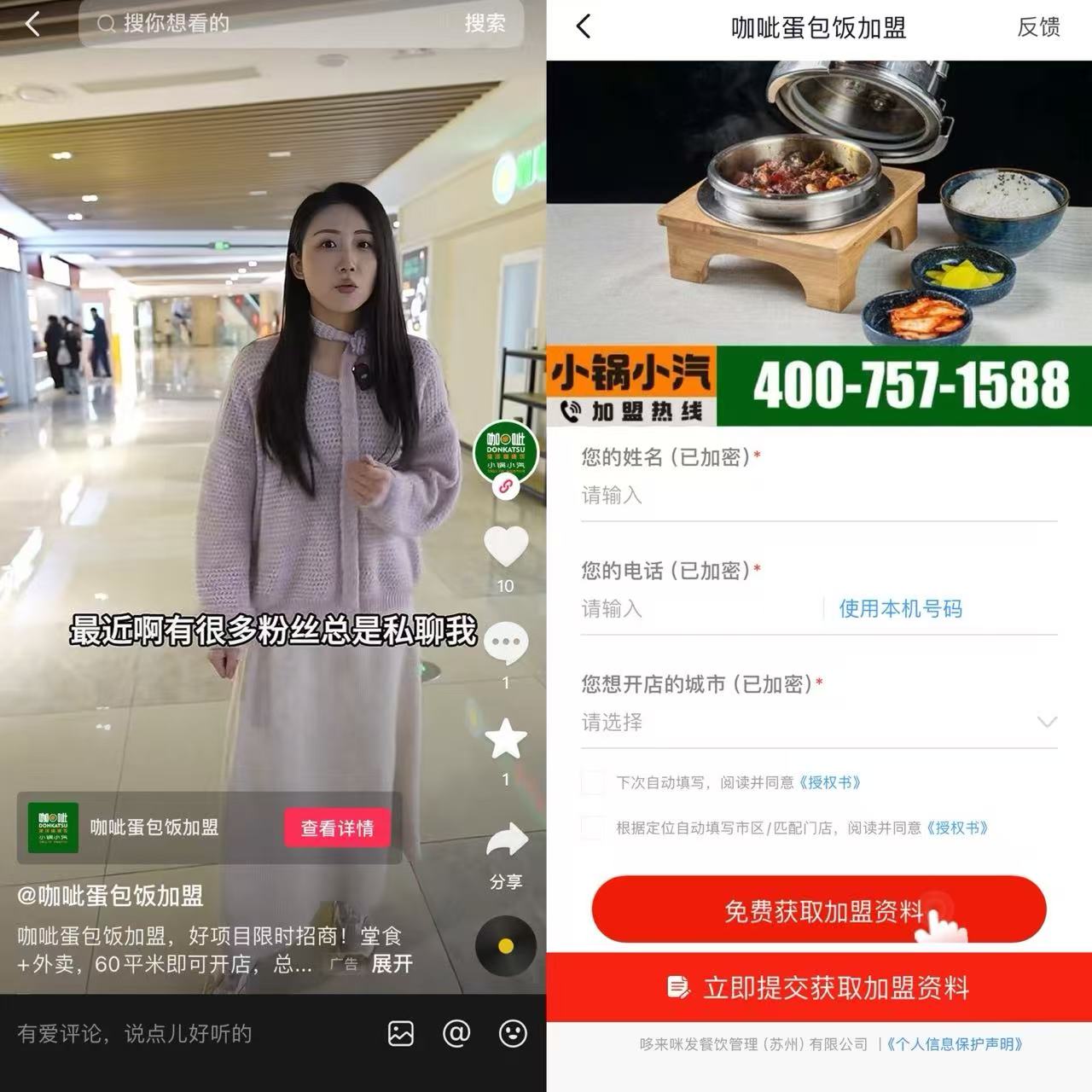Tap the 您的电话 input field
Screen dimensions: 1092x1092
pos(700,609)
